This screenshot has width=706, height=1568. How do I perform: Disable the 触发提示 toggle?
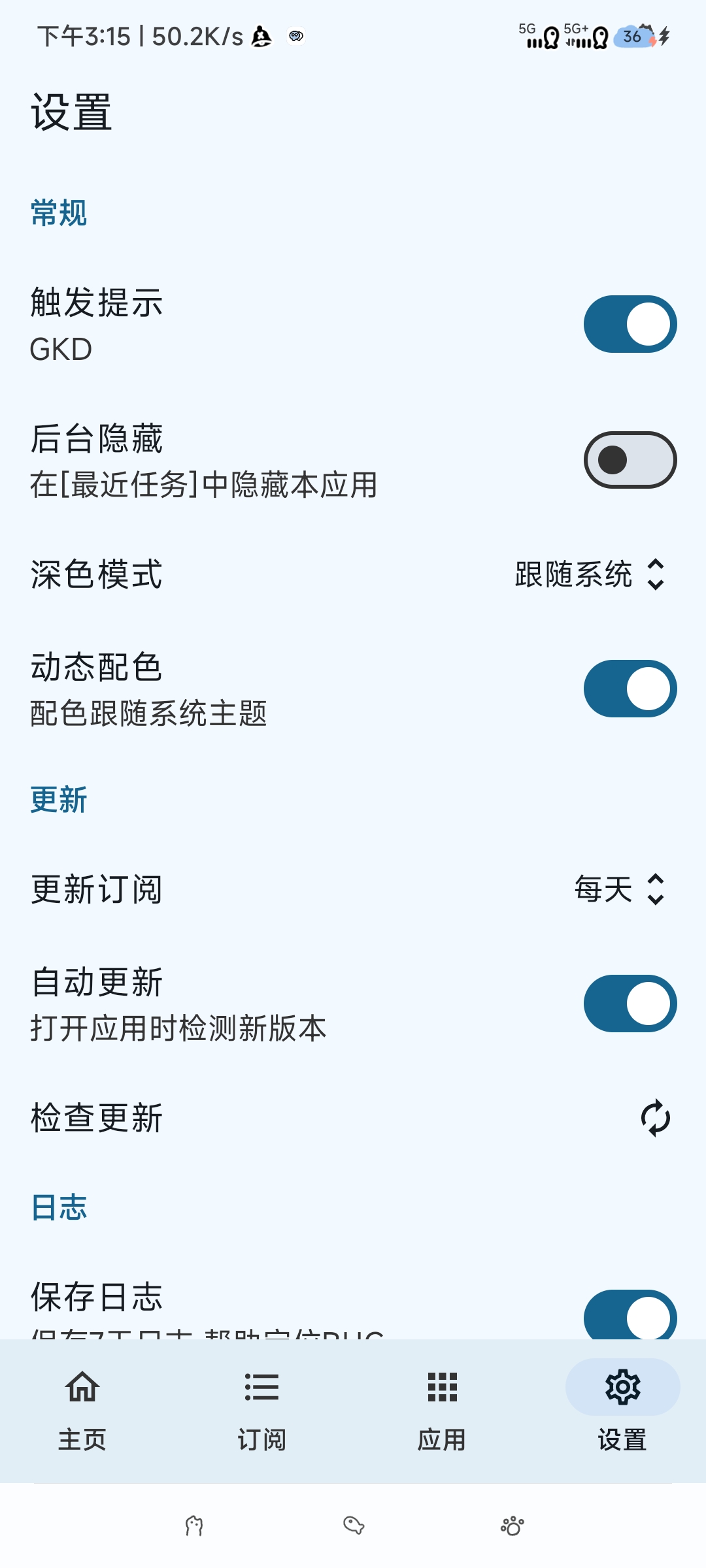[x=630, y=324]
